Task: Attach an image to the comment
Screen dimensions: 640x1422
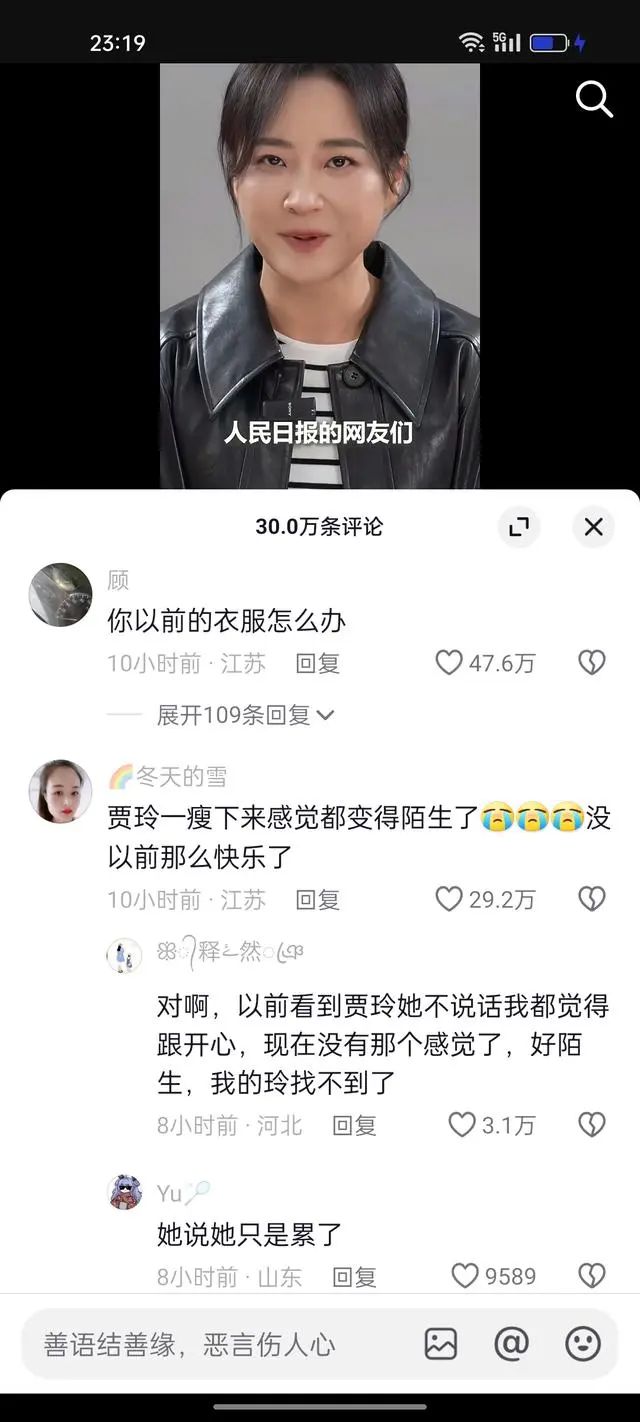Action: tap(440, 1344)
